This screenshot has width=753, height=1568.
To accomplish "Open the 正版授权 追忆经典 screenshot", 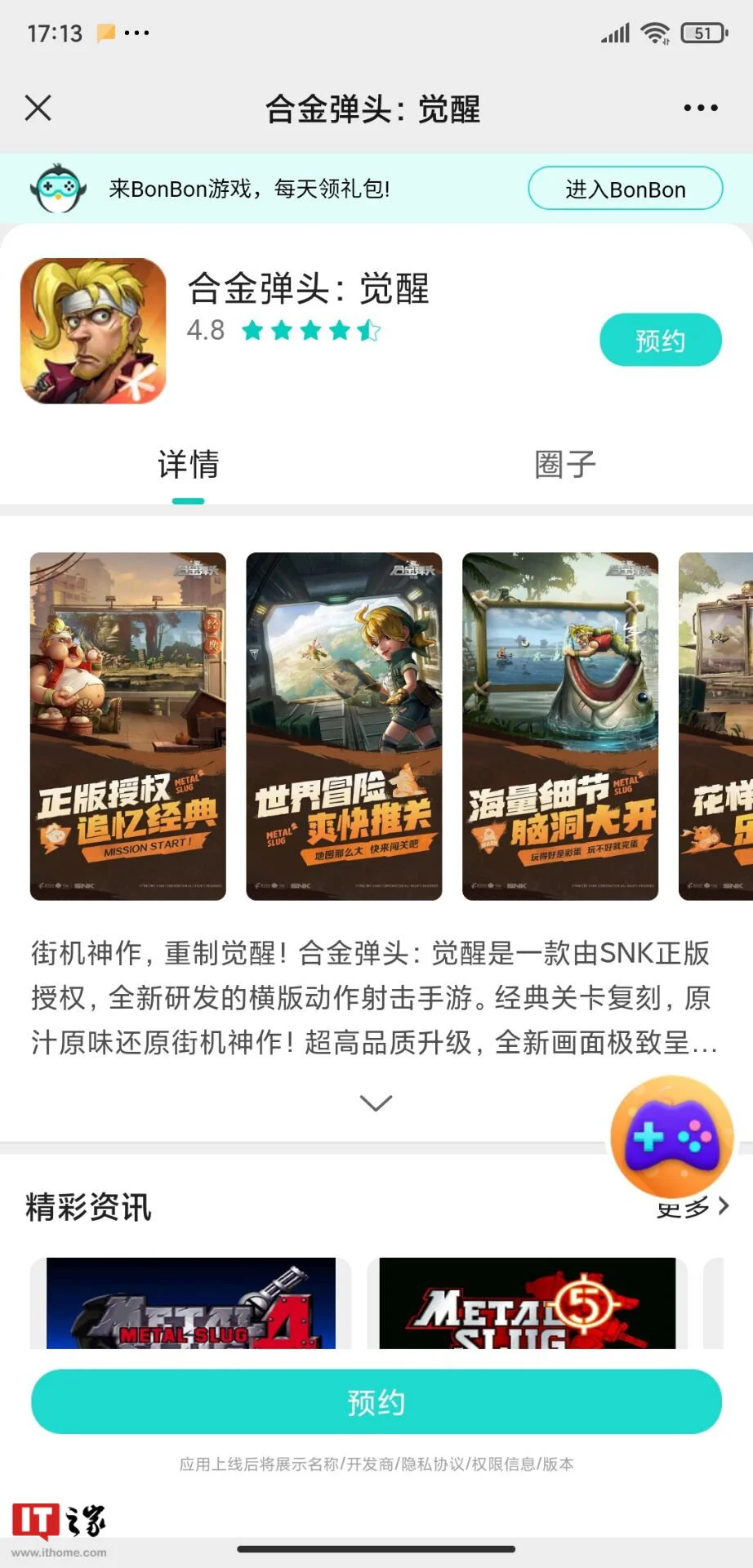I will (x=128, y=726).
